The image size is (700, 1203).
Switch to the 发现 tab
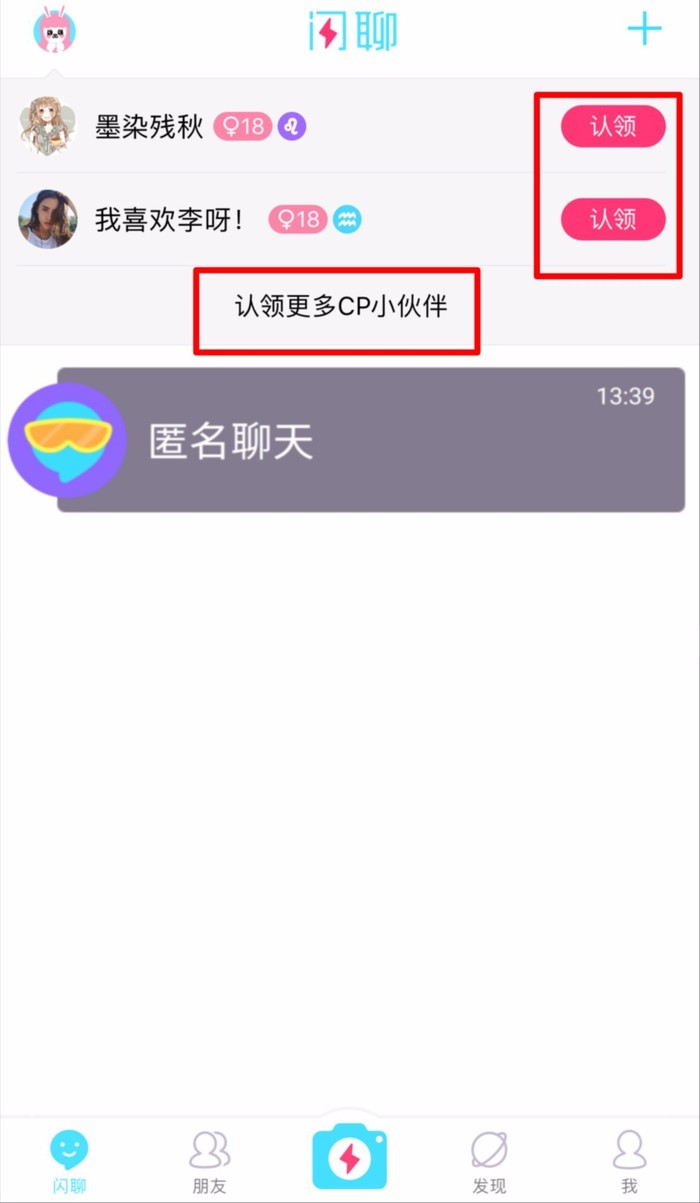click(x=489, y=1160)
